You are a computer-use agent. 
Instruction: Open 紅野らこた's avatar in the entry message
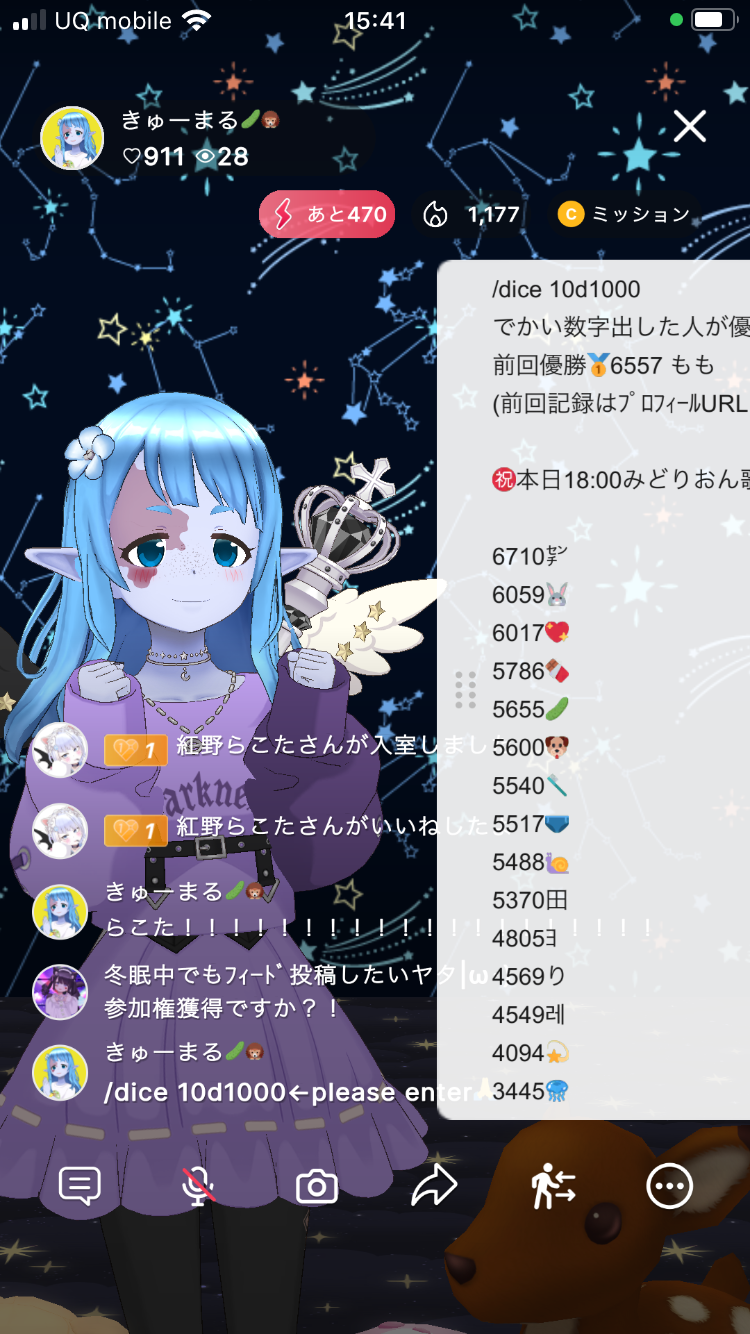[60, 749]
